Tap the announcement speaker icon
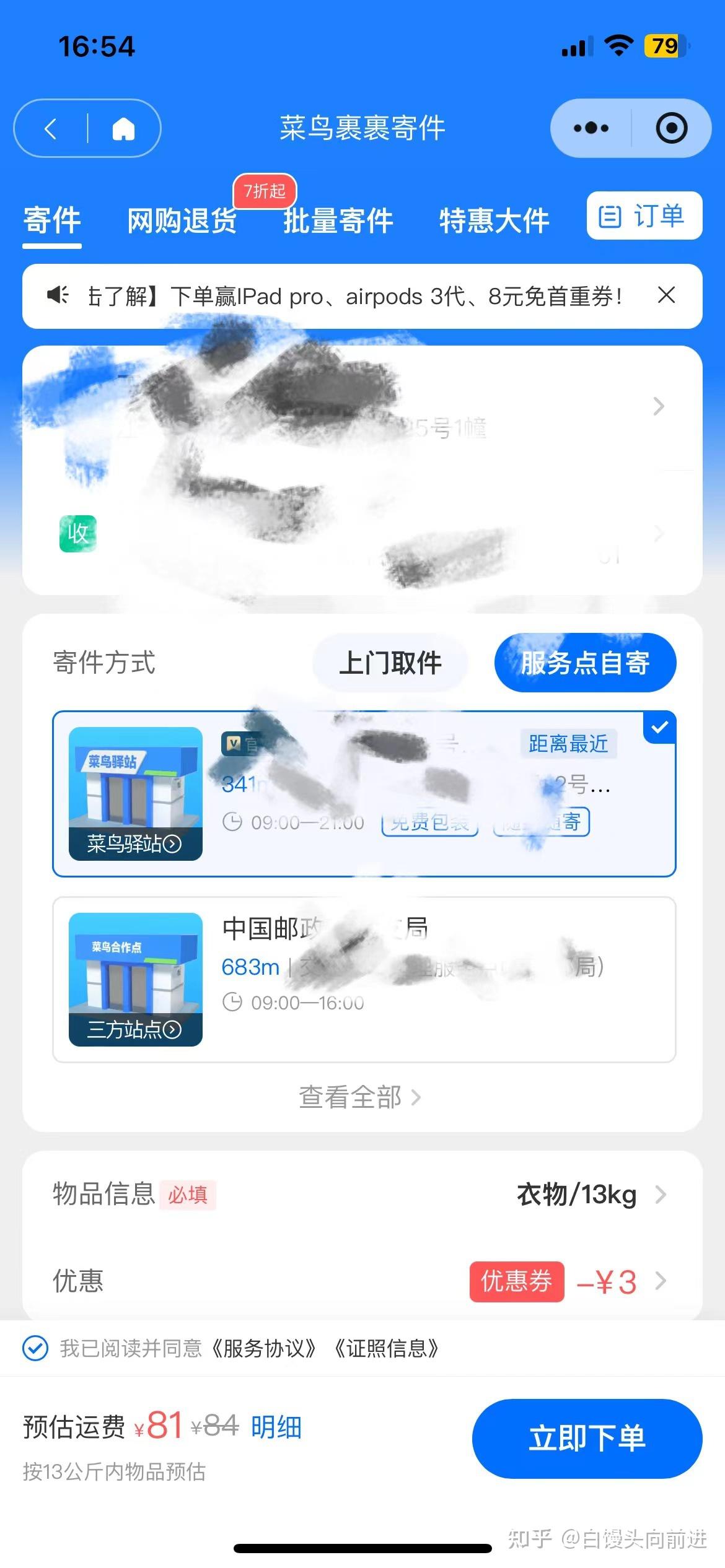This screenshot has width=725, height=1568. 56,296
